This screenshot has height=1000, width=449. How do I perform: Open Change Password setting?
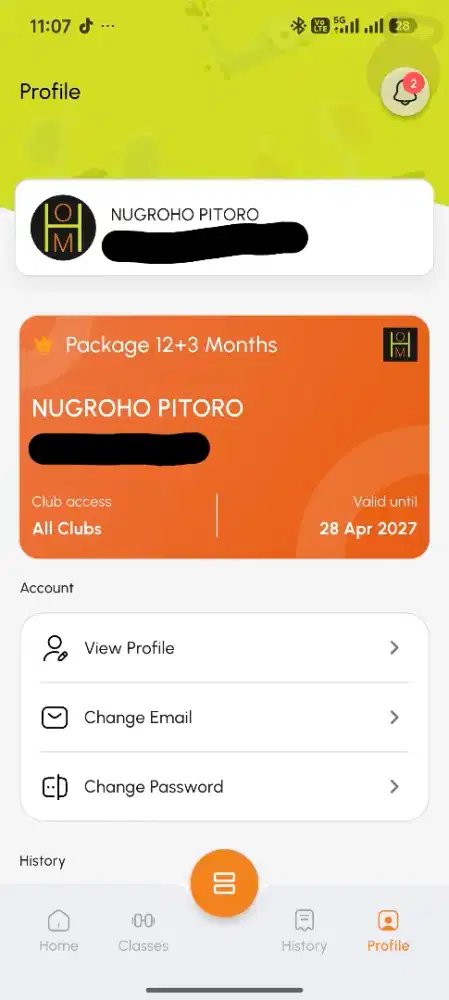click(224, 786)
